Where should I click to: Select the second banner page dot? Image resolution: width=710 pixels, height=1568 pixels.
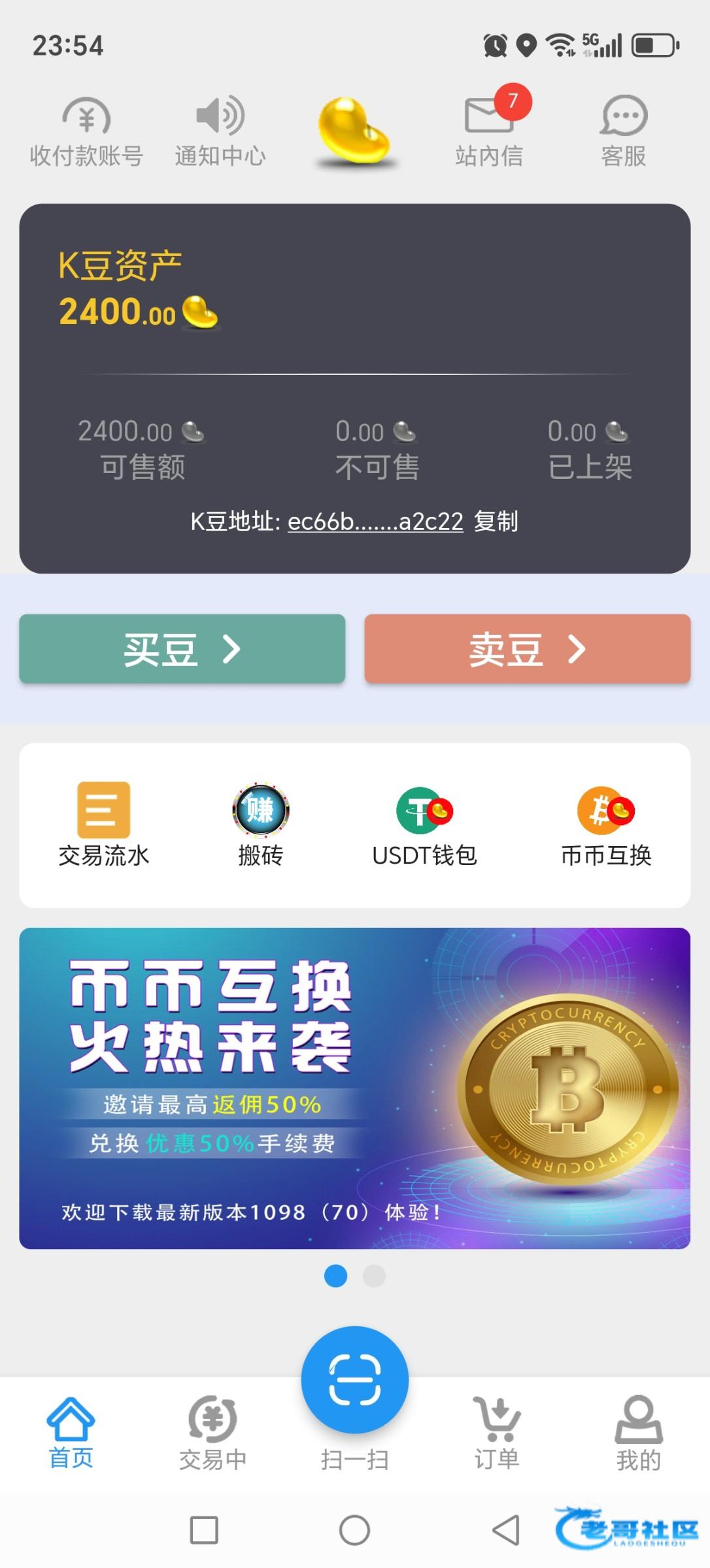pyautogui.click(x=374, y=1275)
